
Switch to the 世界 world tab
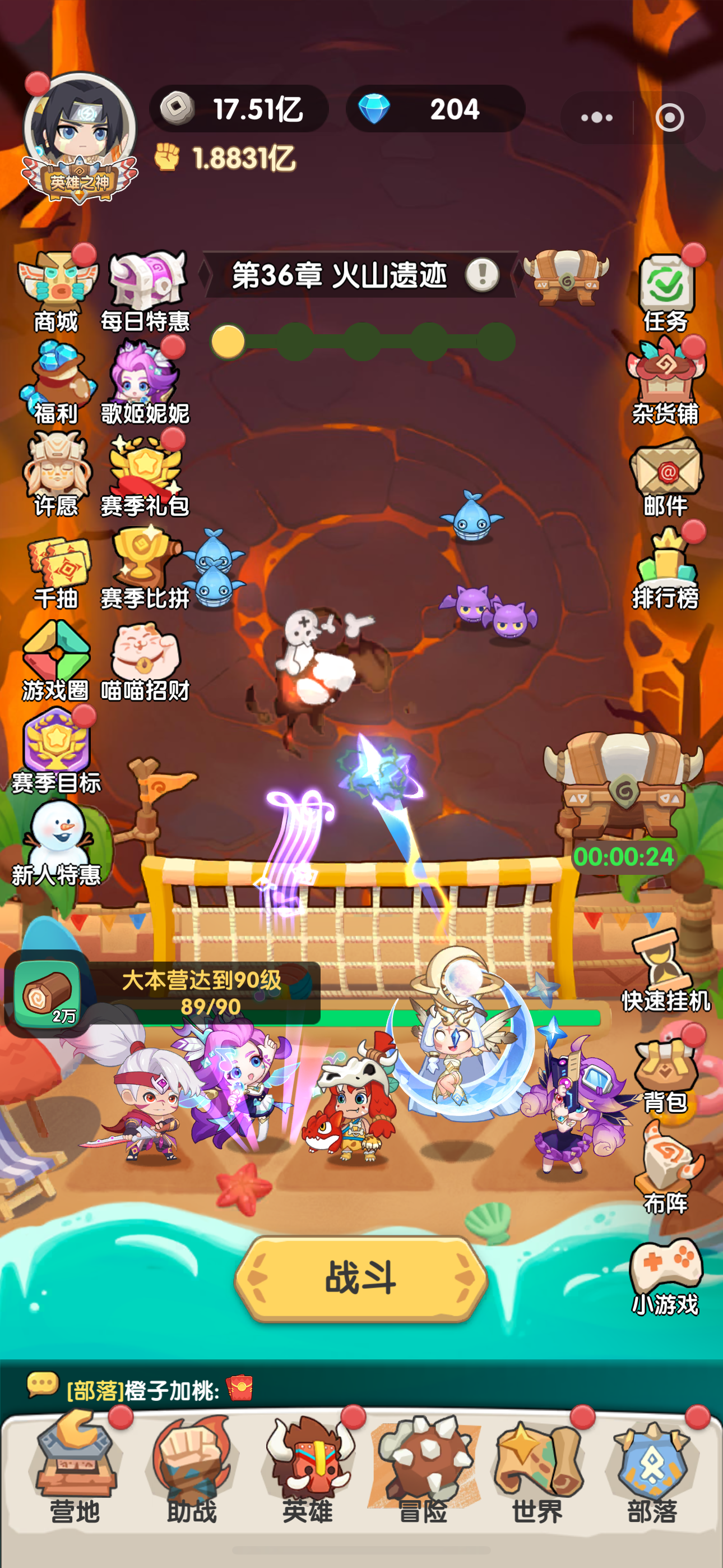[537, 1469]
